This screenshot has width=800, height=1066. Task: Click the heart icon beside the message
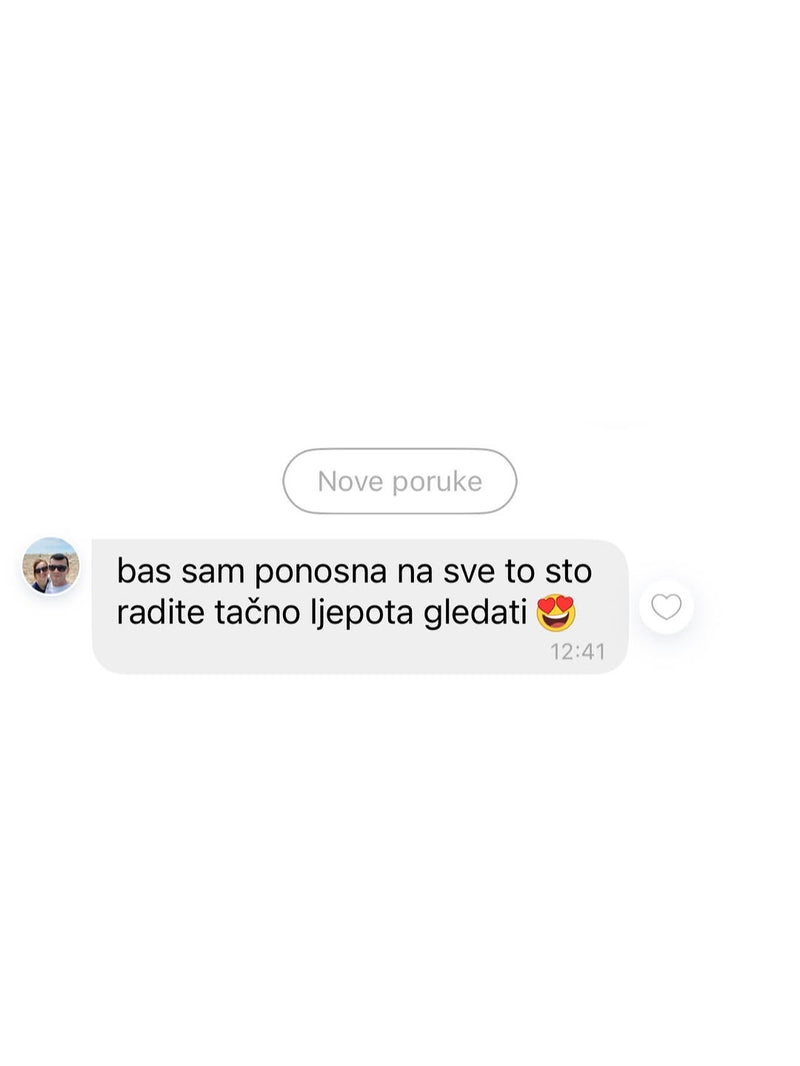coord(665,606)
